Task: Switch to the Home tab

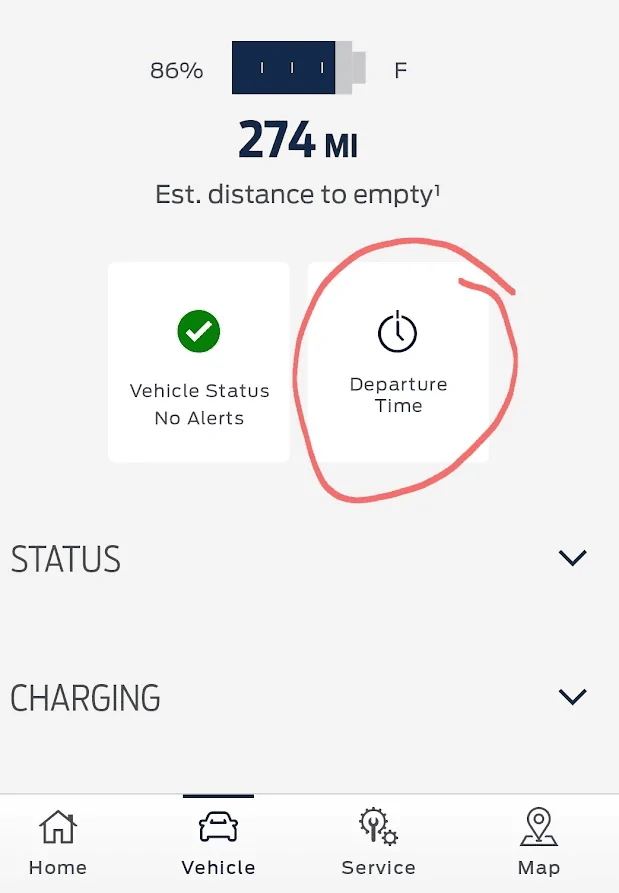Action: click(x=58, y=845)
